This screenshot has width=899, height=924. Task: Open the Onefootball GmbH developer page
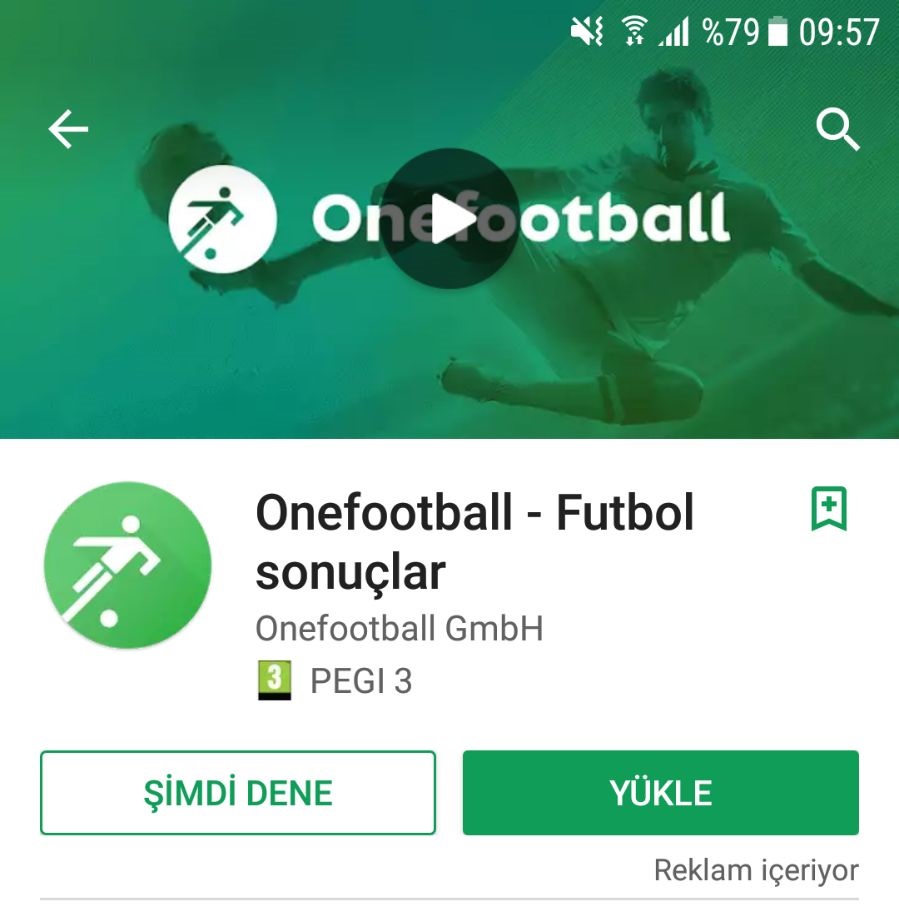pyautogui.click(x=399, y=628)
